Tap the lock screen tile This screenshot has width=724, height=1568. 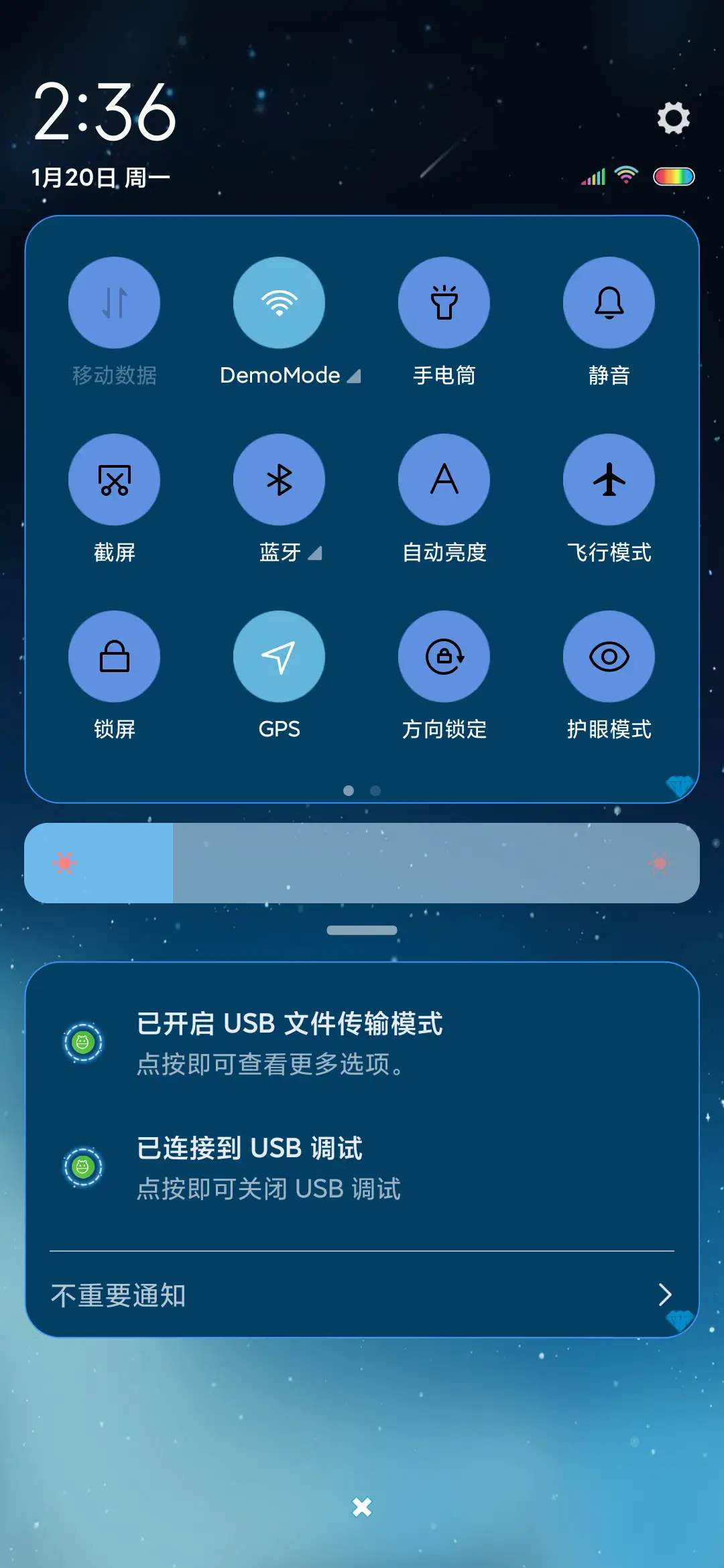[x=114, y=657]
